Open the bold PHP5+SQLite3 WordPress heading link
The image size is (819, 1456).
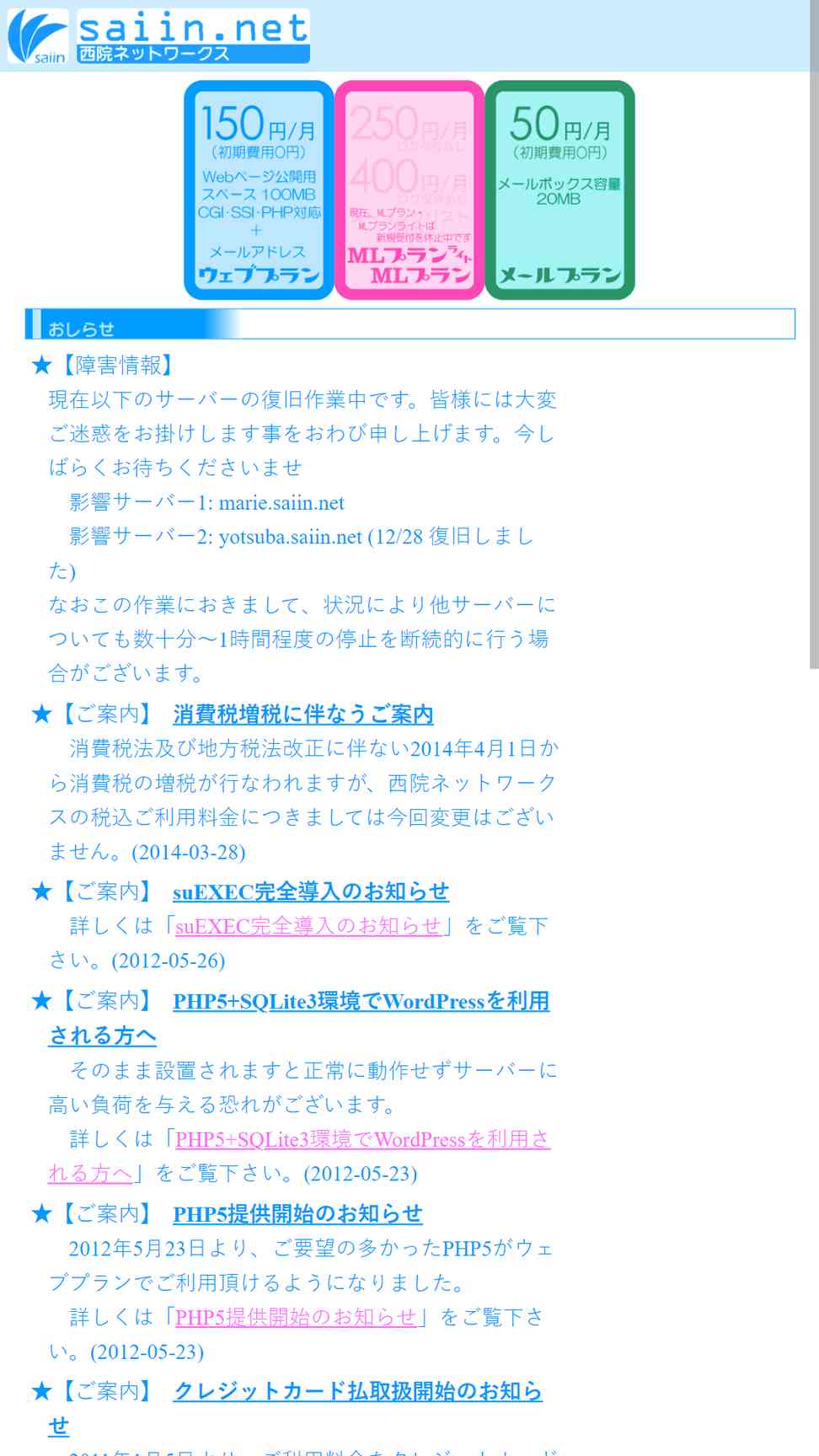click(299, 1018)
